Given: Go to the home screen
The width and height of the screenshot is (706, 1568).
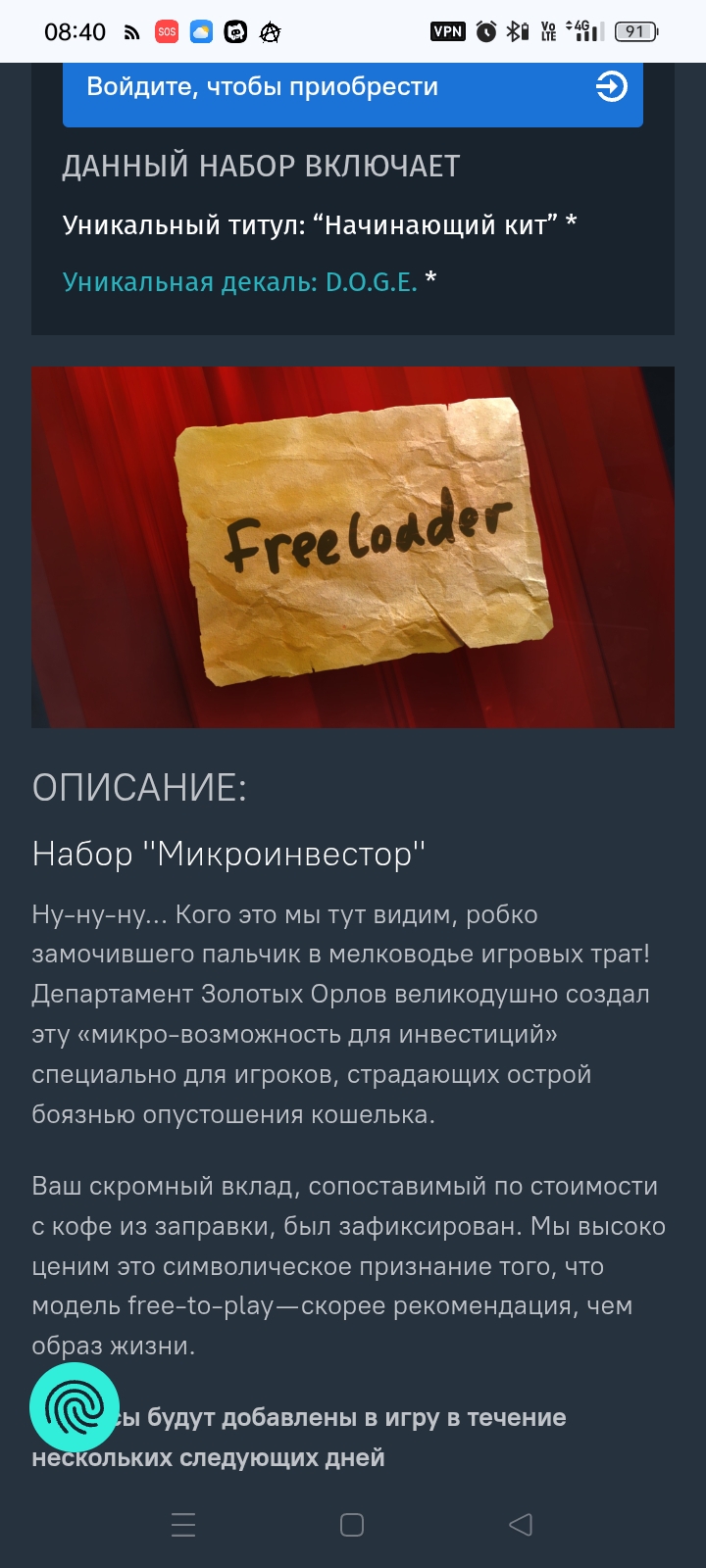Looking at the screenshot, I should tap(352, 1524).
